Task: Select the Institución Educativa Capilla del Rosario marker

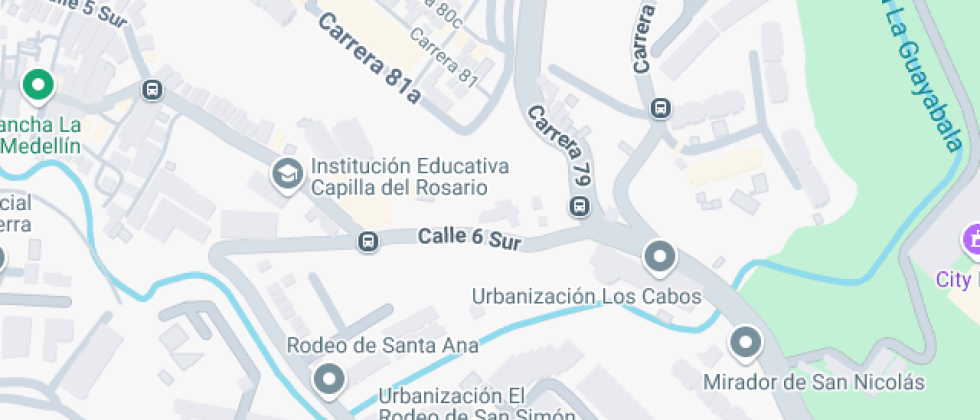Action: tap(288, 174)
